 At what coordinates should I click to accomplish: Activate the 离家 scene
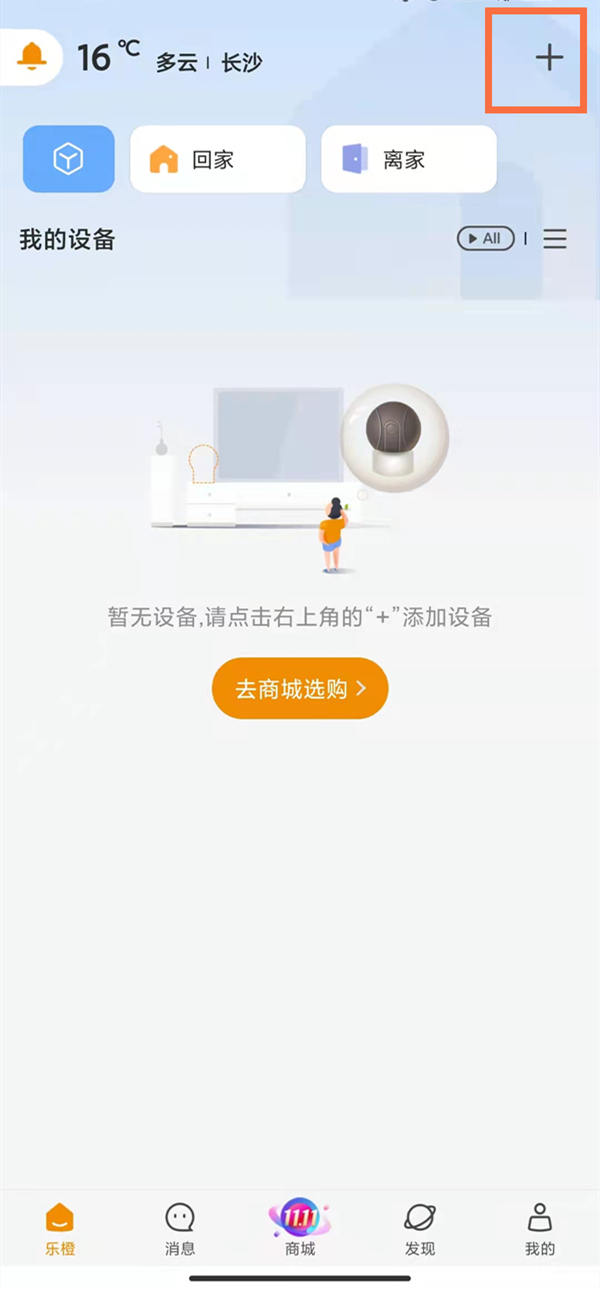coord(408,159)
